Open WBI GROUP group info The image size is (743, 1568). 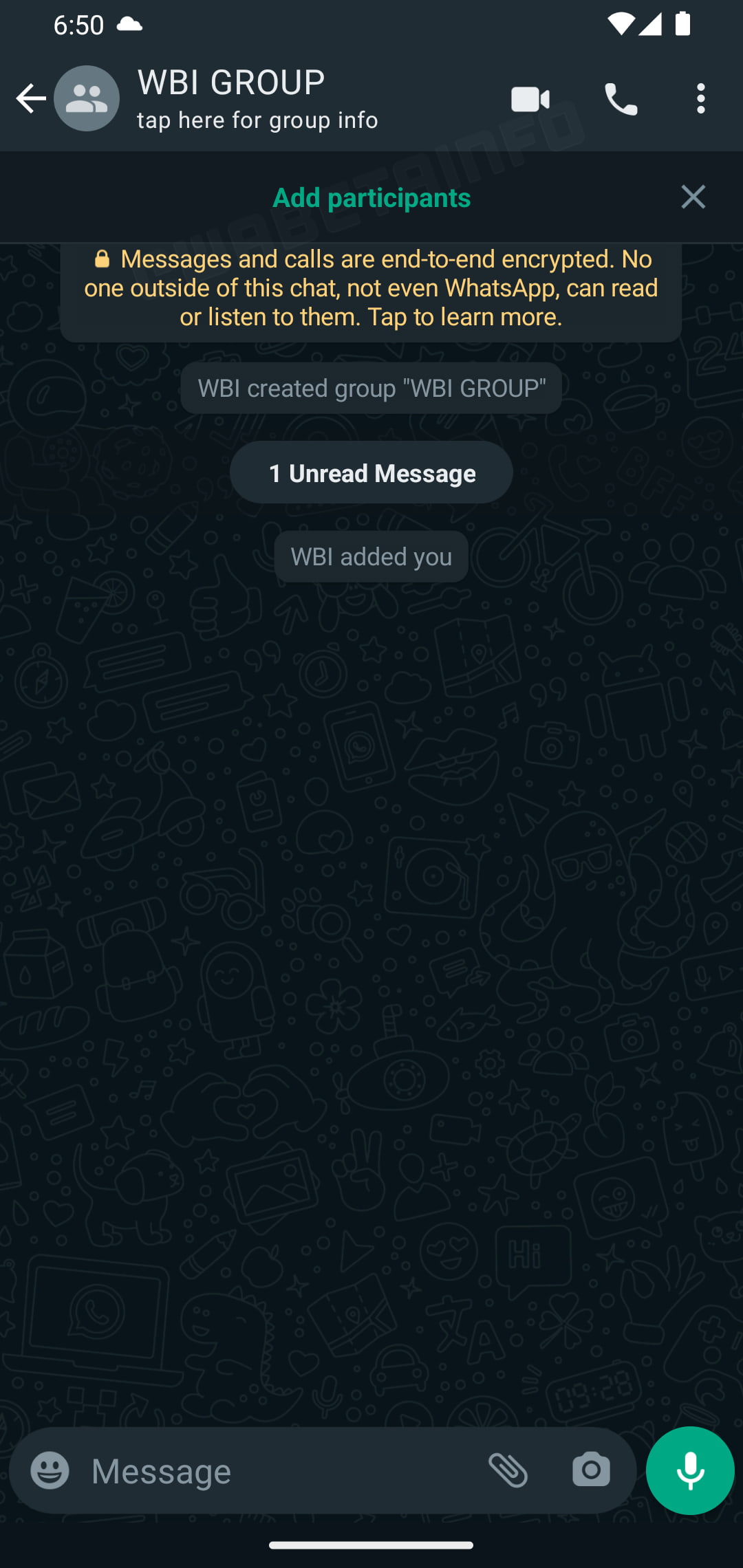[x=257, y=99]
